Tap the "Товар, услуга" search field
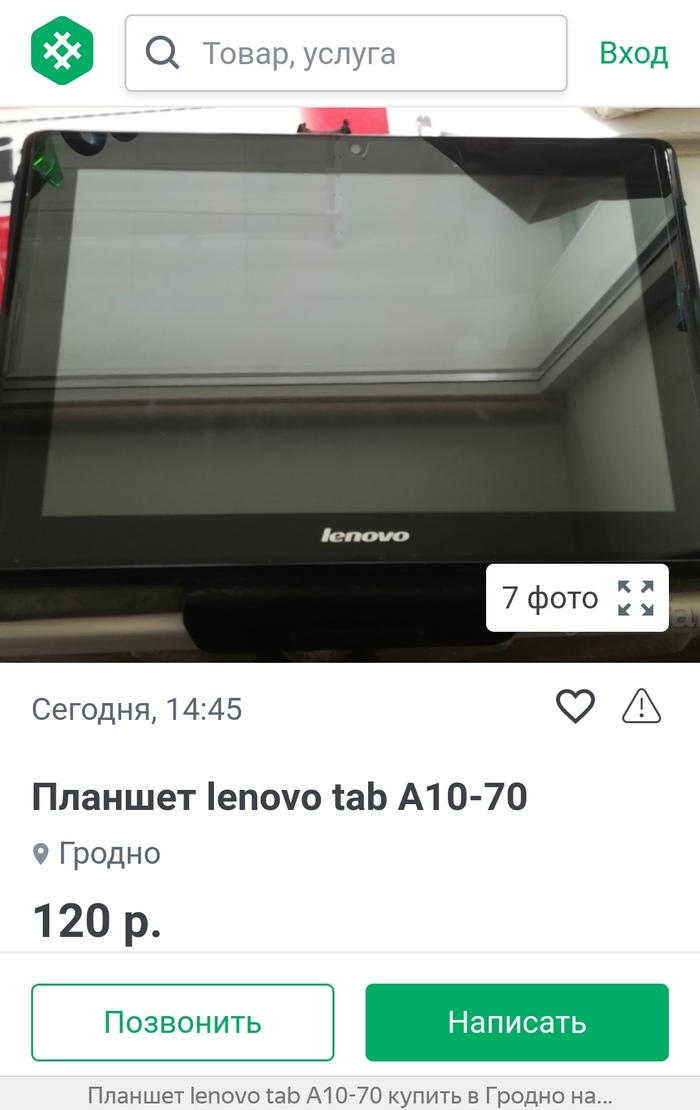This screenshot has height=1110, width=700. (x=345, y=53)
